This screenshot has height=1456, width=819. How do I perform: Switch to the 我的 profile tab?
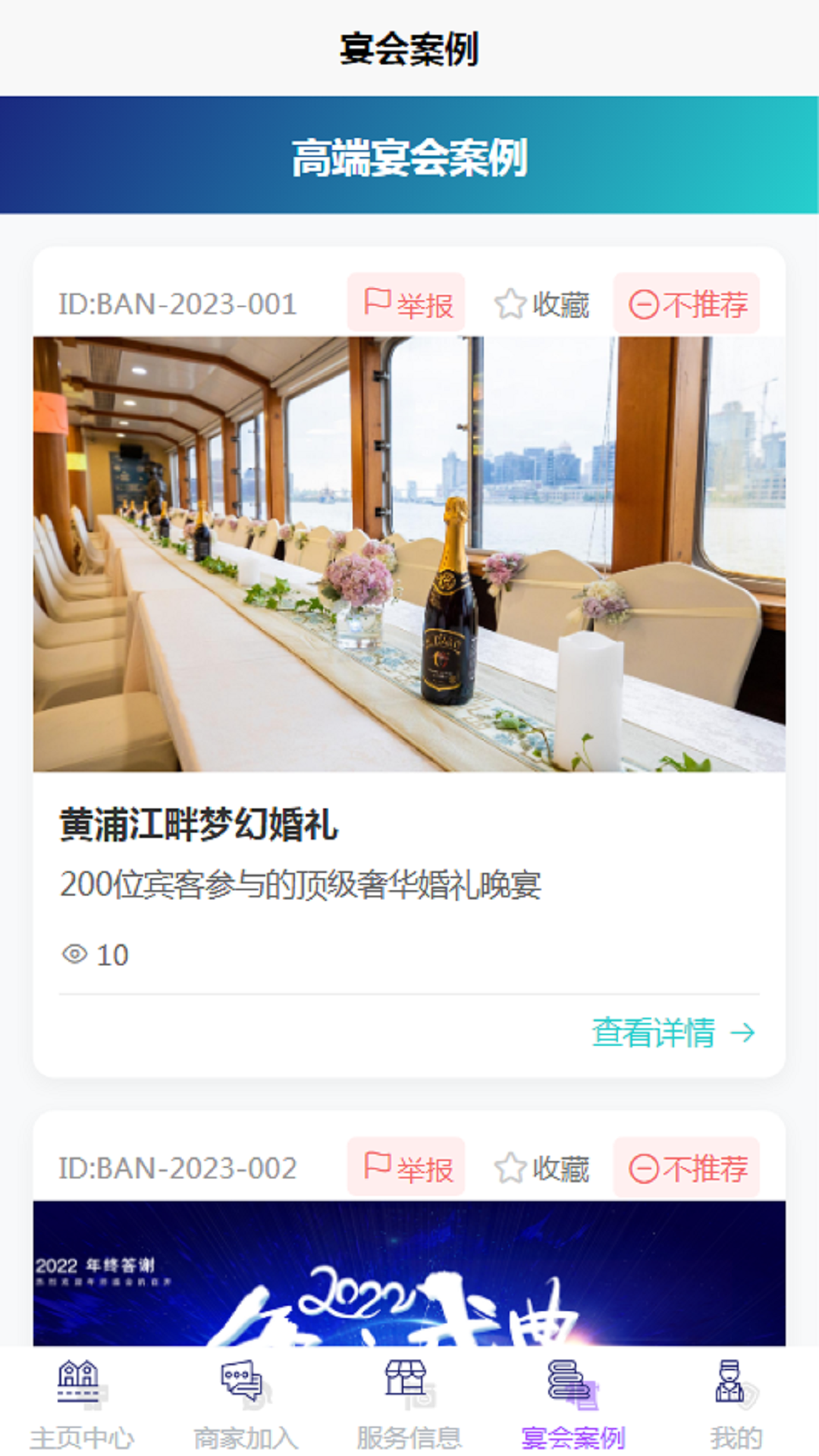[x=736, y=1403]
